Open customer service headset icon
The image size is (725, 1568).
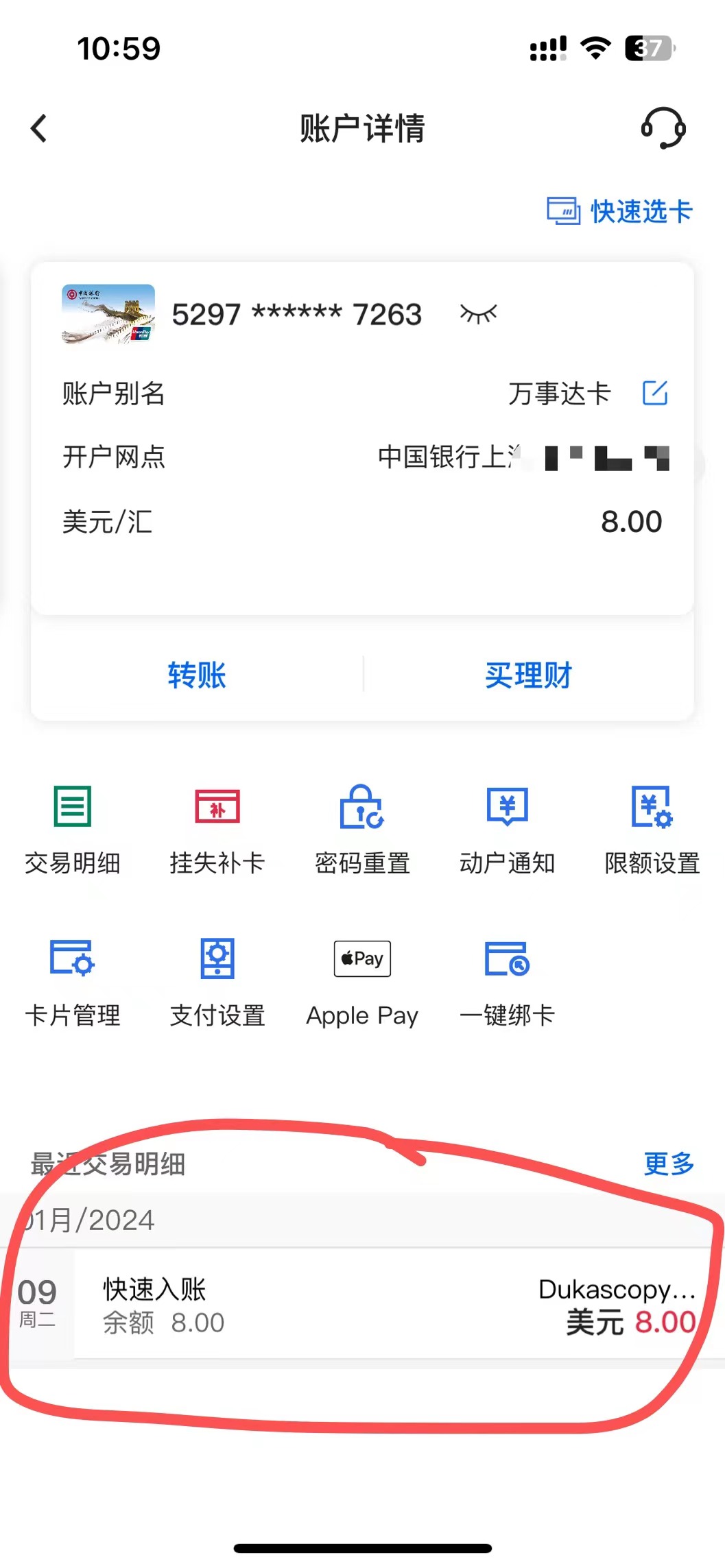click(664, 128)
